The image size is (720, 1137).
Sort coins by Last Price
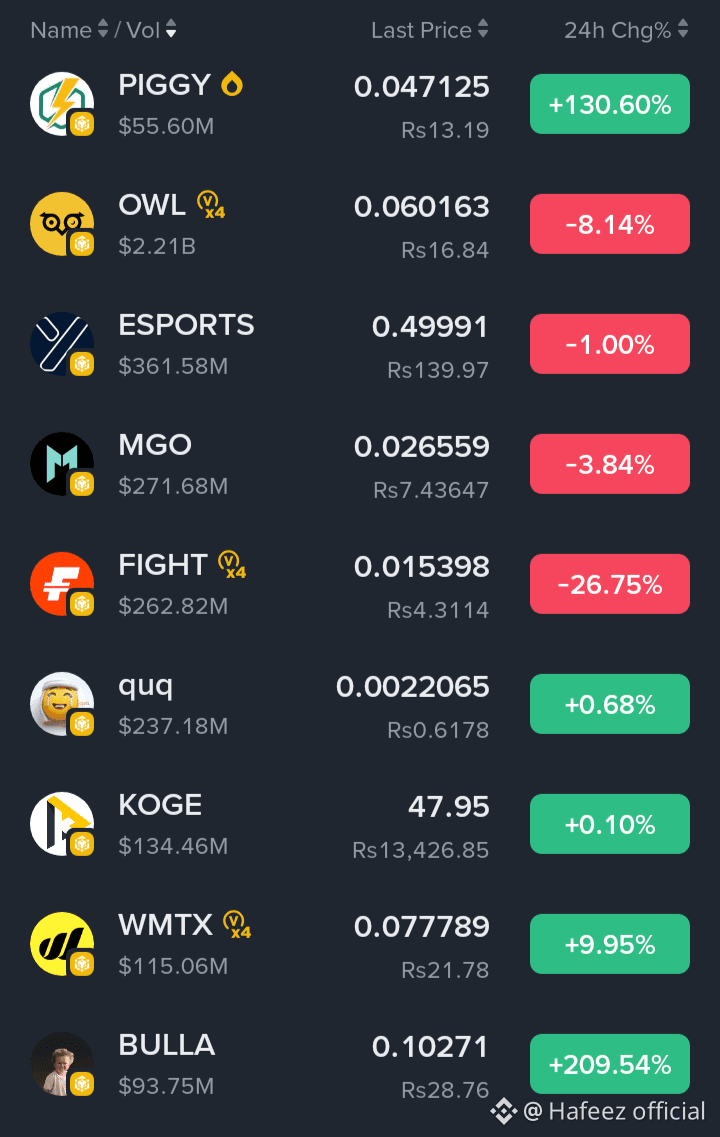(429, 30)
